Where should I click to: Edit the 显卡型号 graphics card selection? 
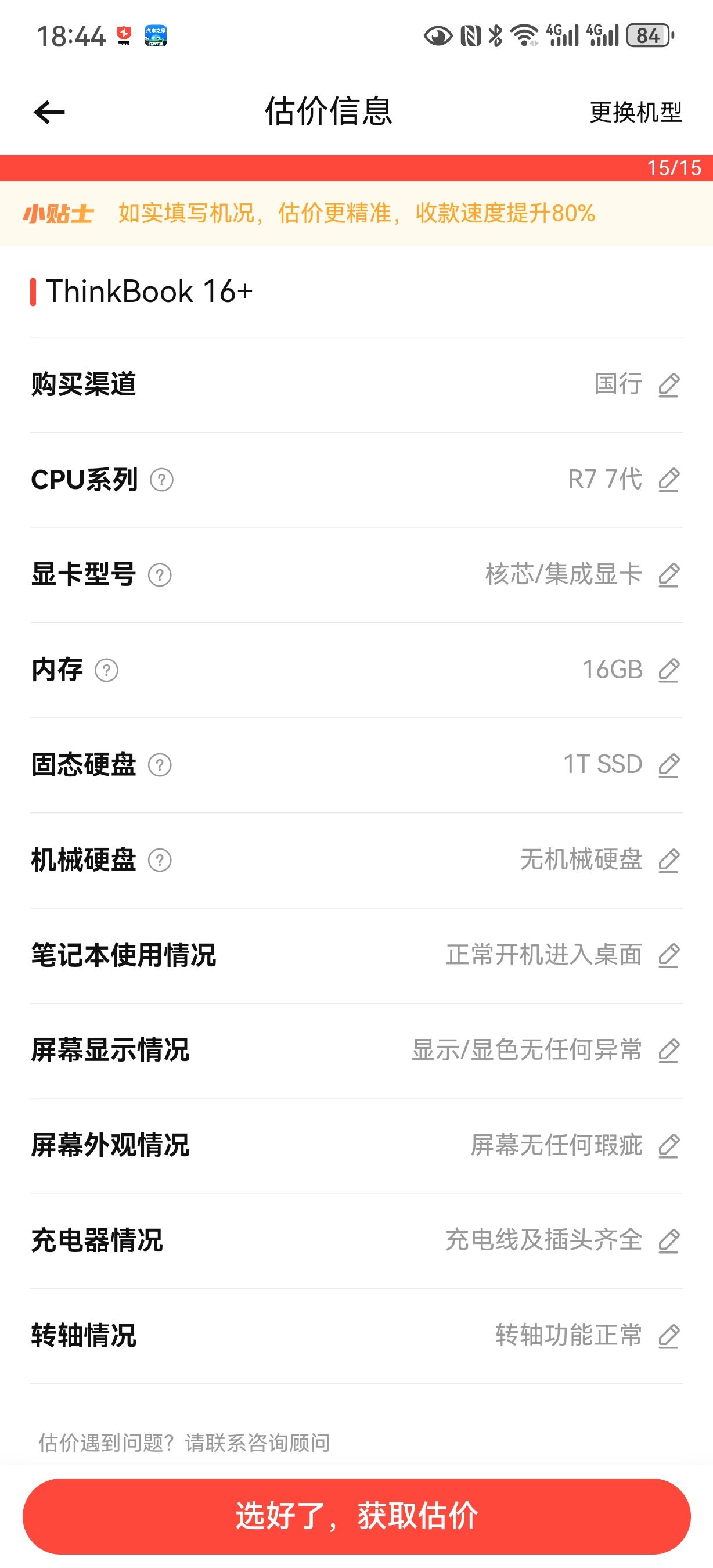pos(669,574)
